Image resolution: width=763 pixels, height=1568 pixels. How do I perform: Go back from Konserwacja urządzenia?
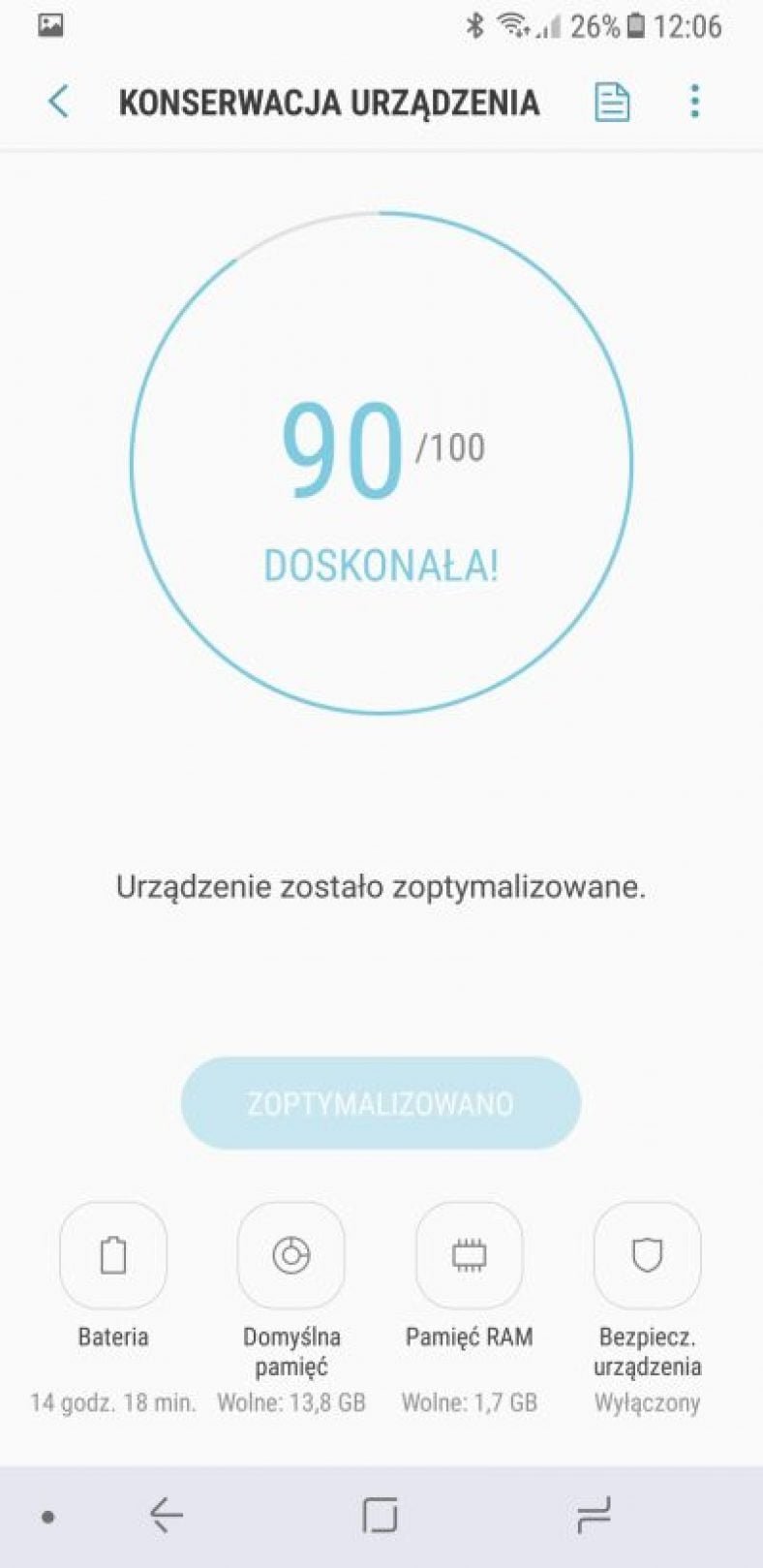coord(59,101)
